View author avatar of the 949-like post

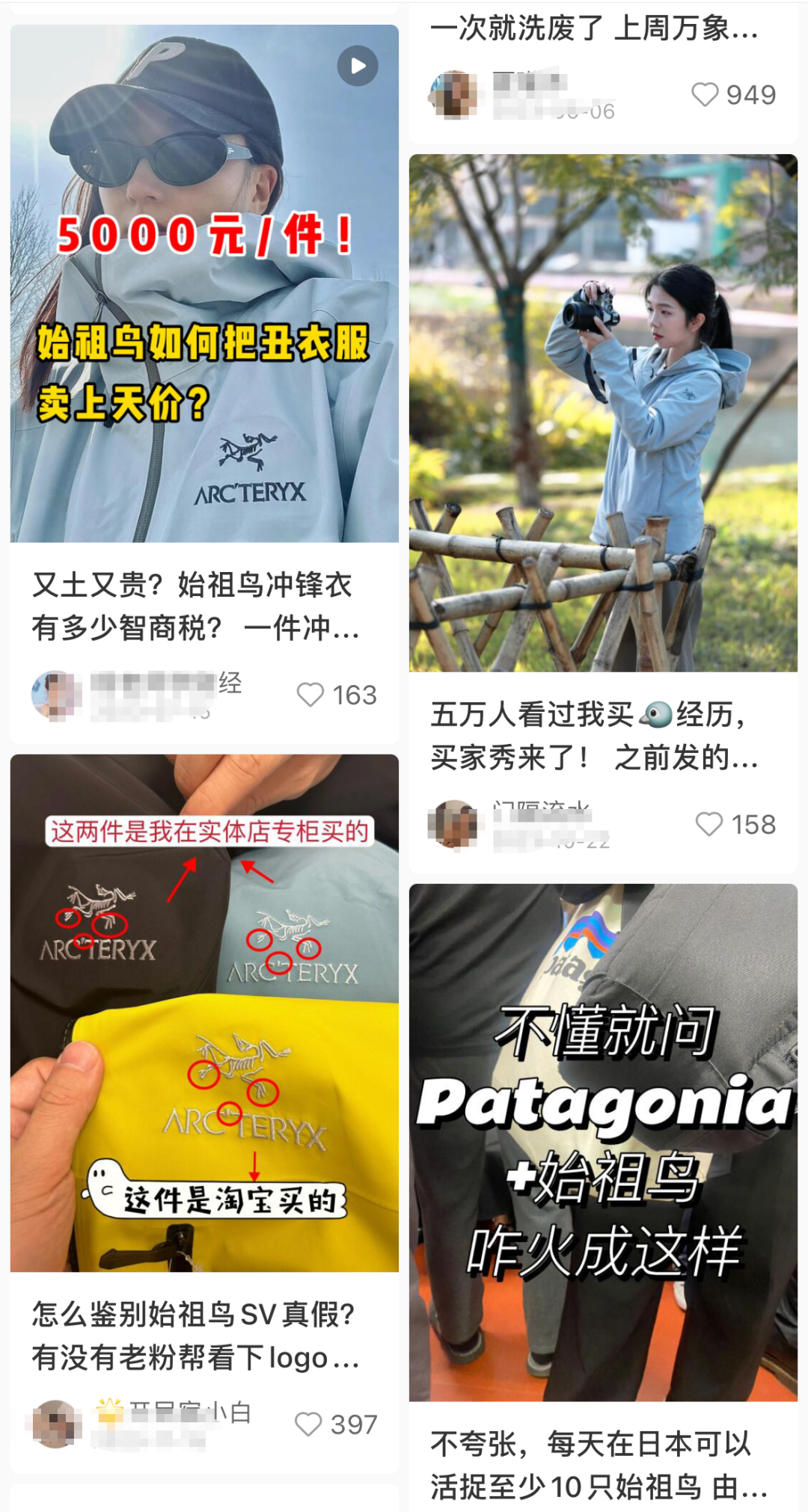click(453, 95)
